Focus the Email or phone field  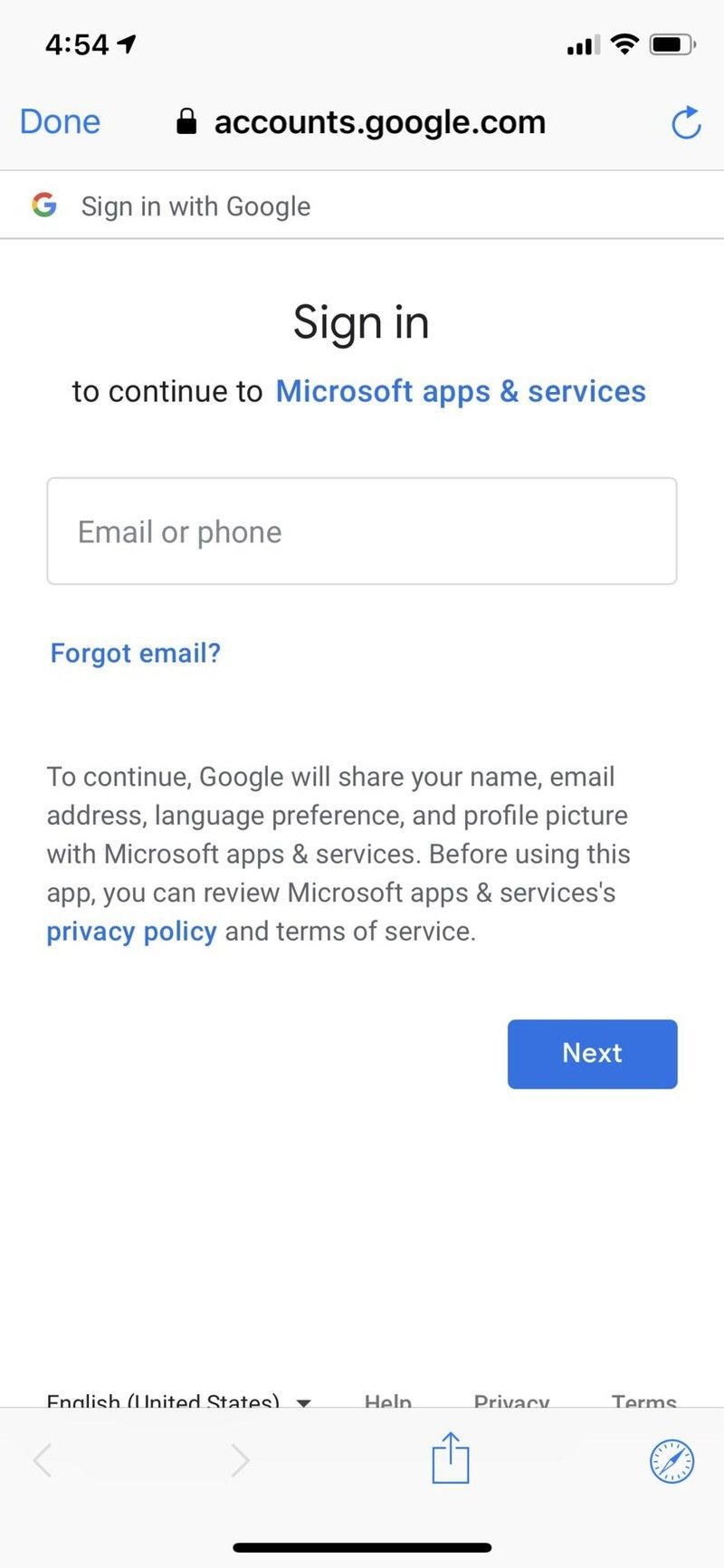pyautogui.click(x=362, y=531)
